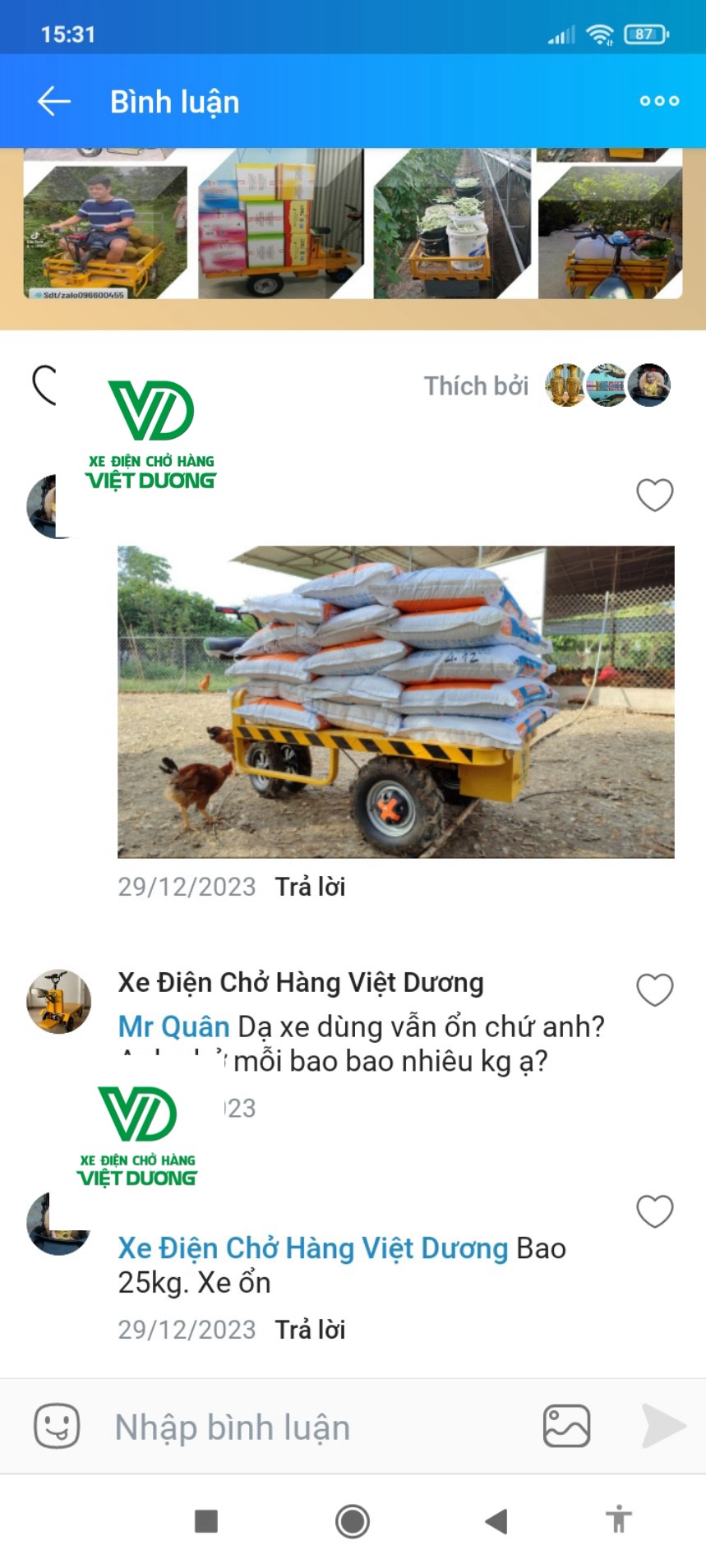Send the comment with the arrow icon
The width and height of the screenshot is (706, 1568).
(663, 1426)
